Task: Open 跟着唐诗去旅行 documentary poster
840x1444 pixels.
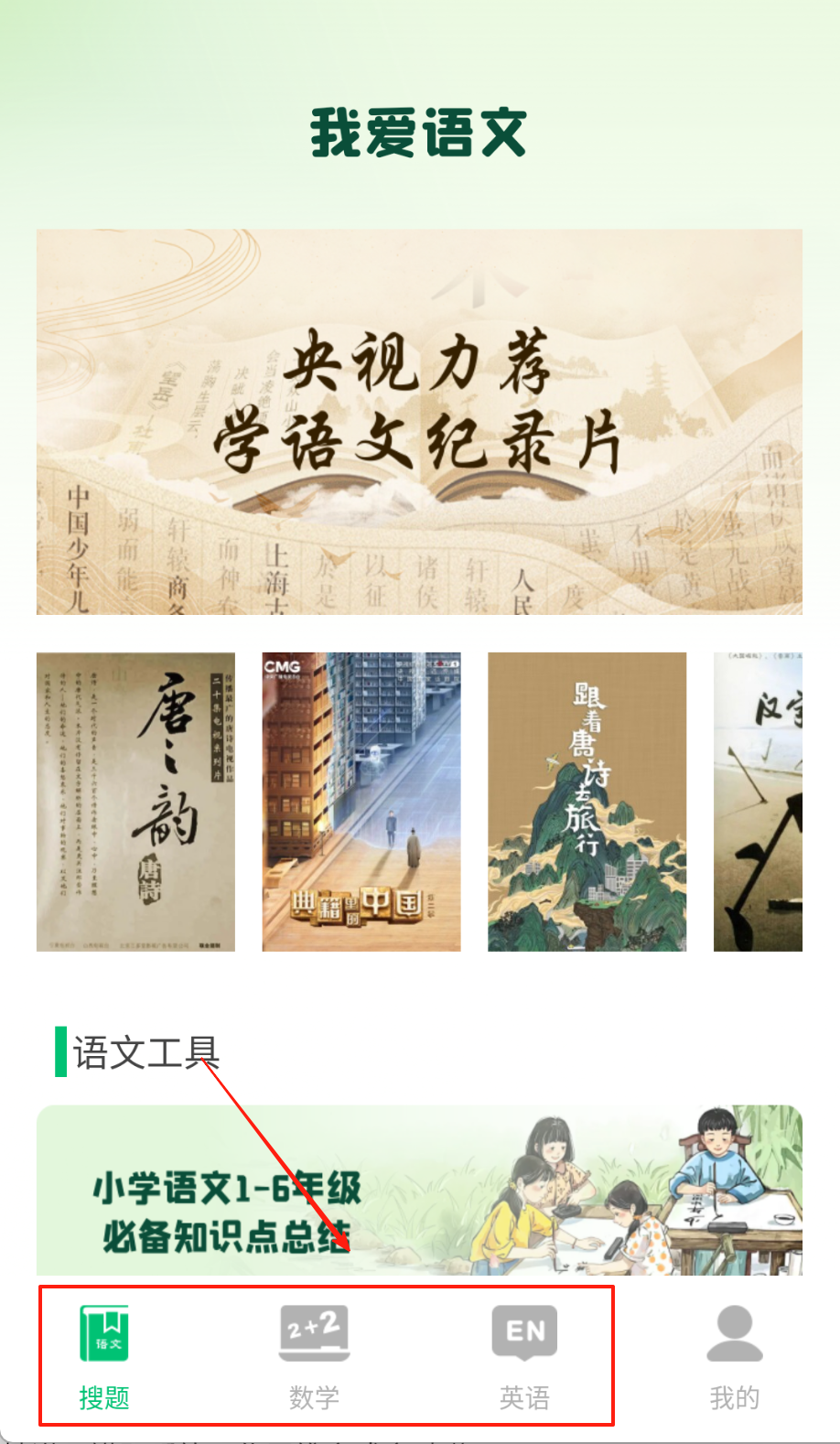Action: coord(587,802)
